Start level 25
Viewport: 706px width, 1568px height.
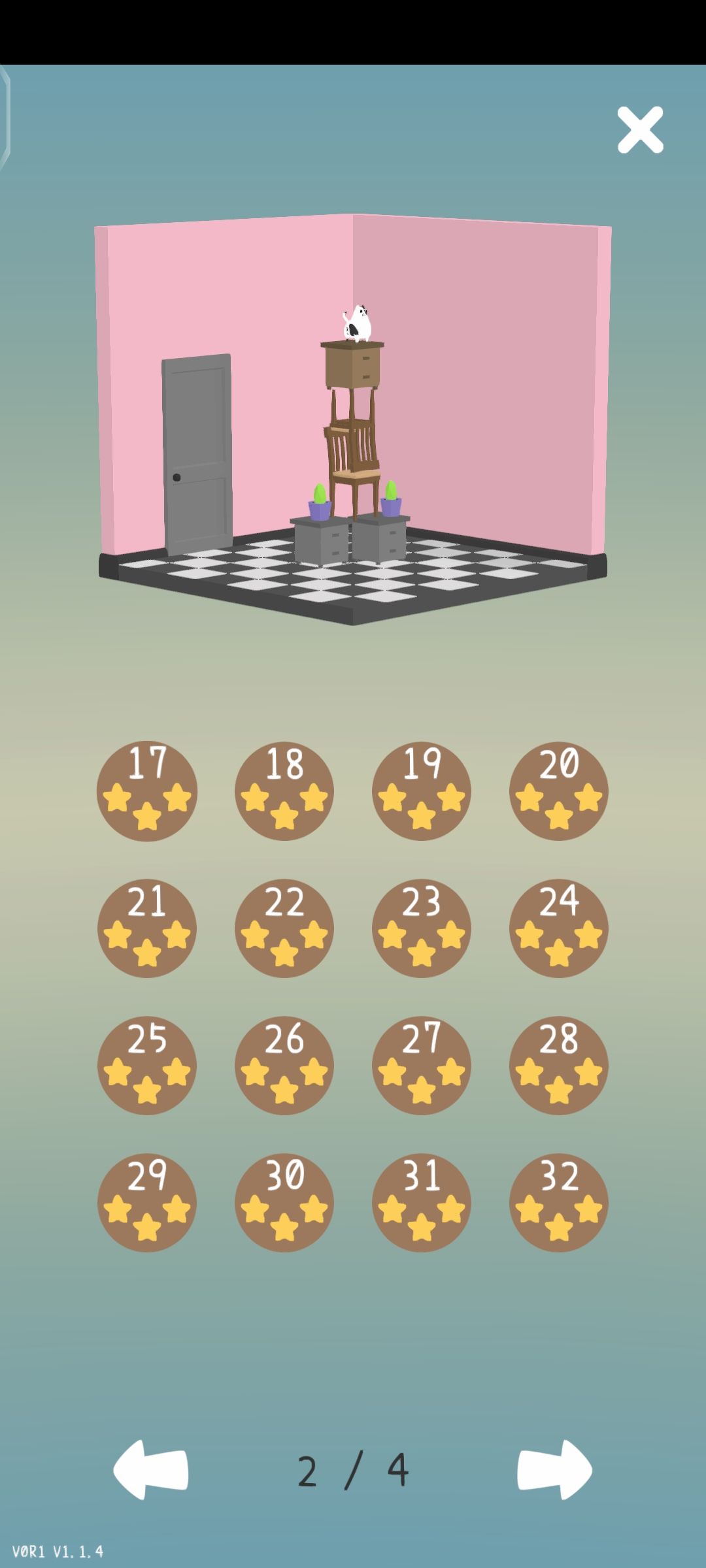[147, 1066]
